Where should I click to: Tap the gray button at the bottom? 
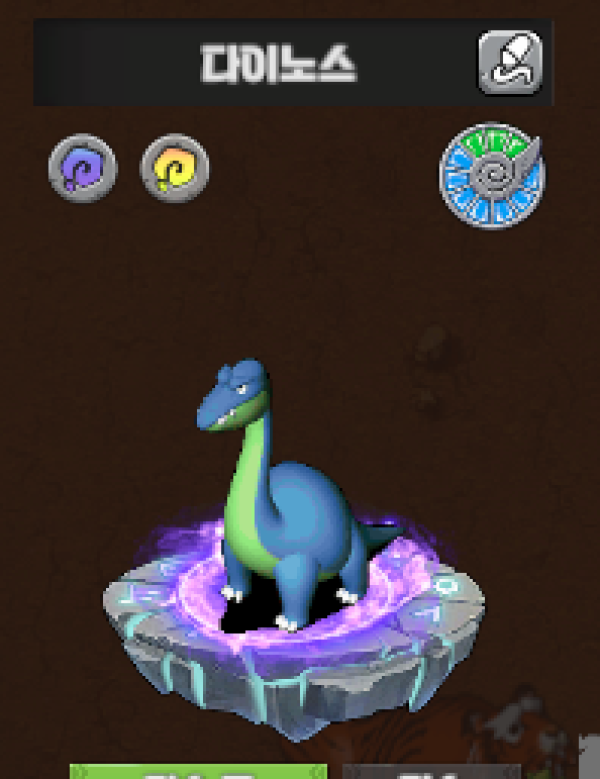(432, 772)
